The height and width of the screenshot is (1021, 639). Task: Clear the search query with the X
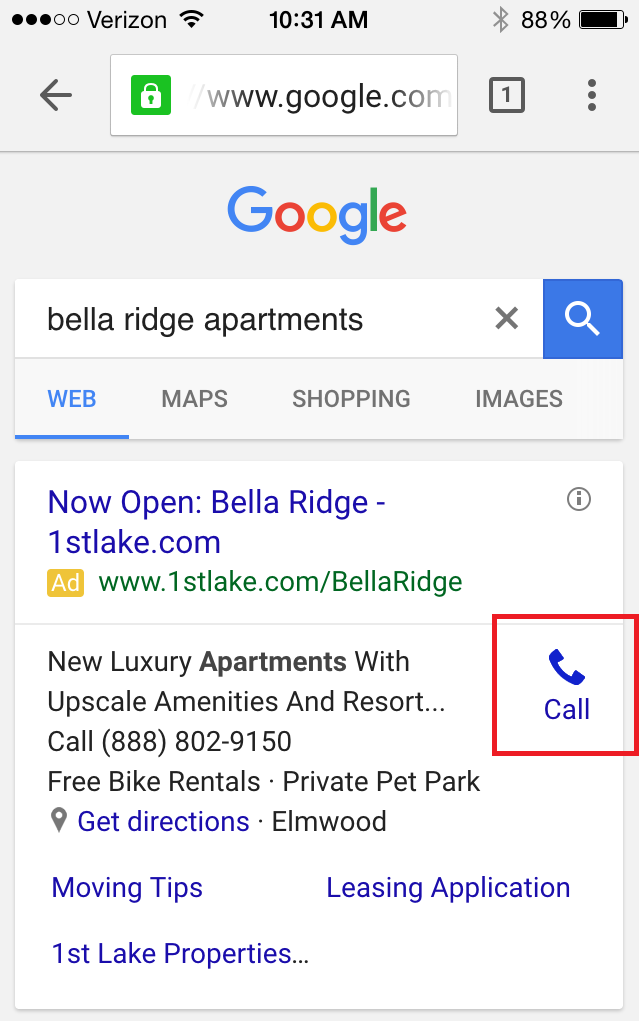pos(507,319)
